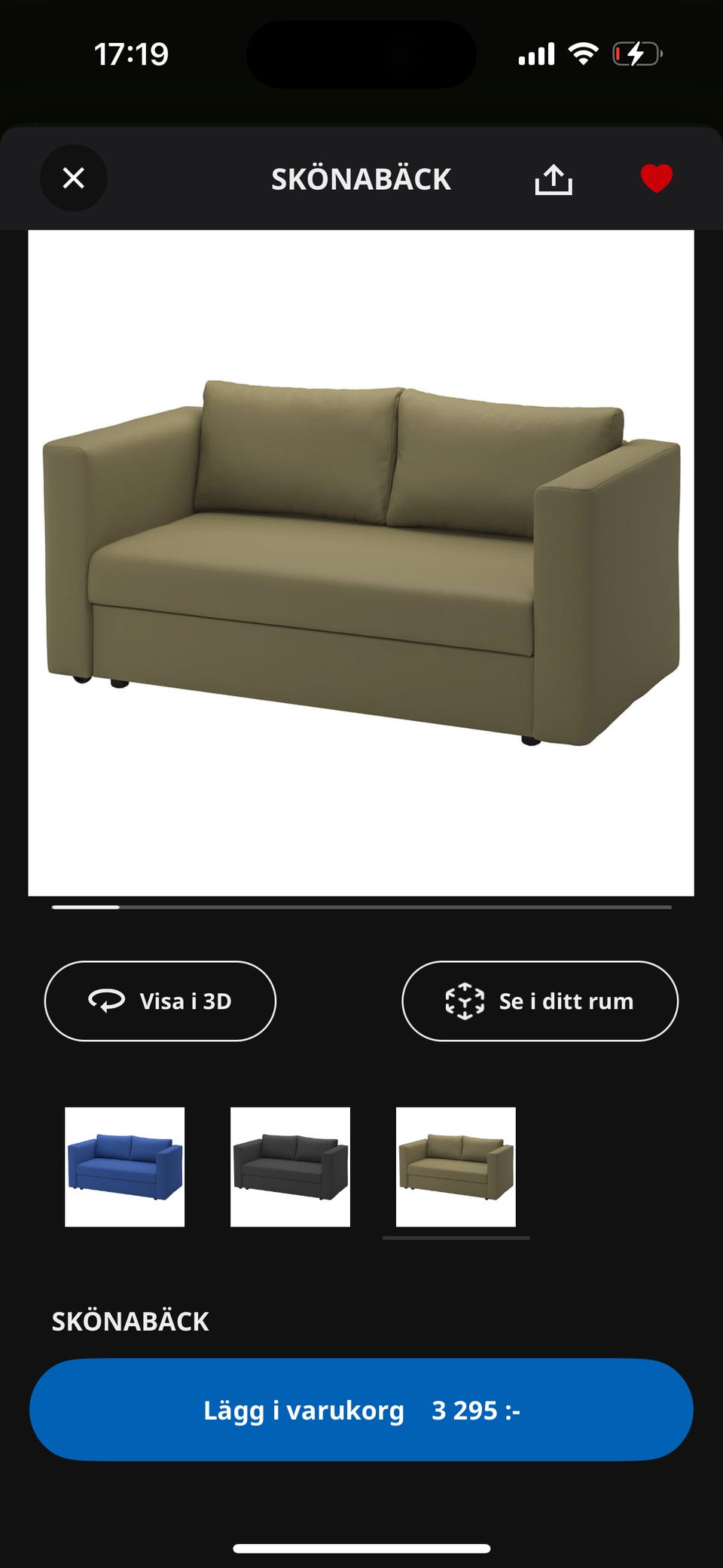
Task: Select the olive green sofa variant
Action: pyautogui.click(x=456, y=1166)
